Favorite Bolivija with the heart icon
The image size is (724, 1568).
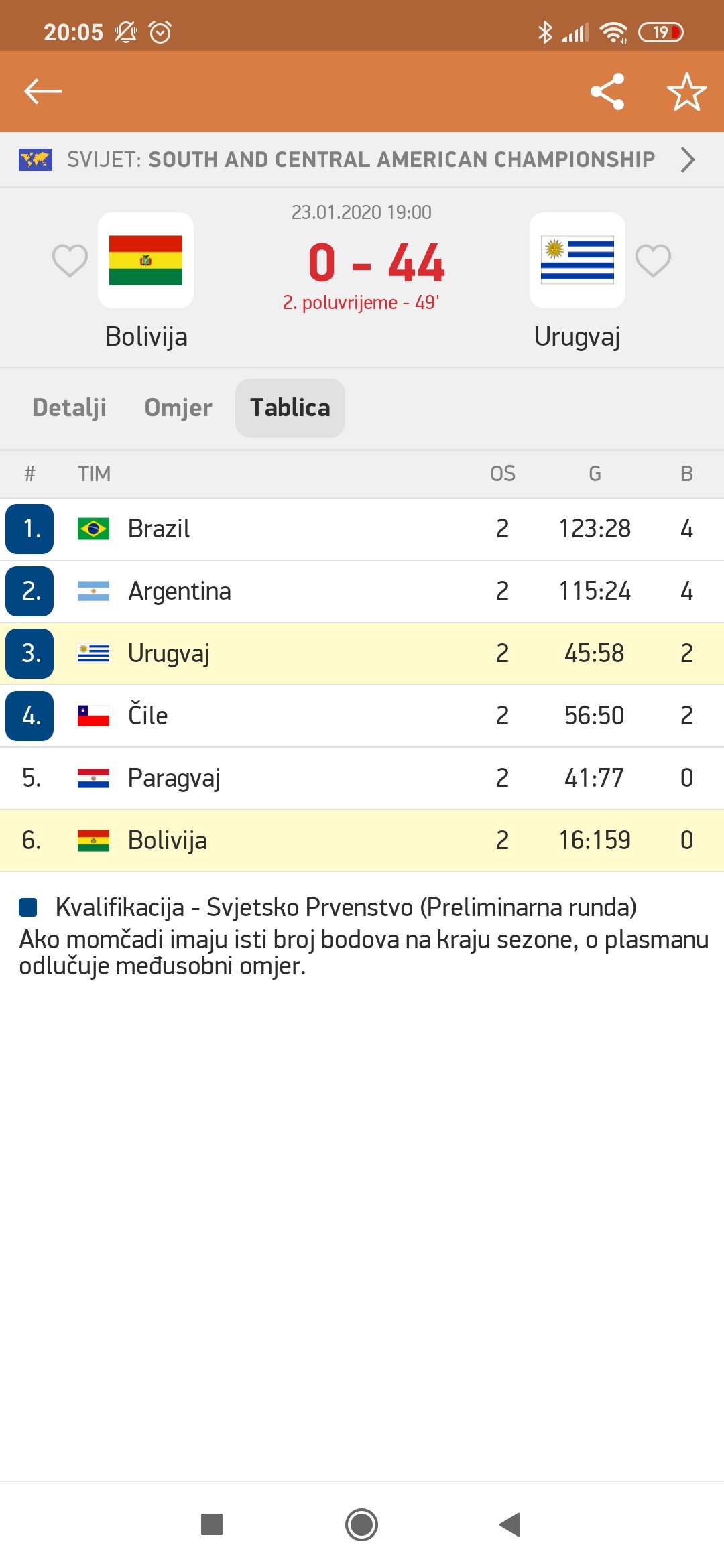coord(70,261)
